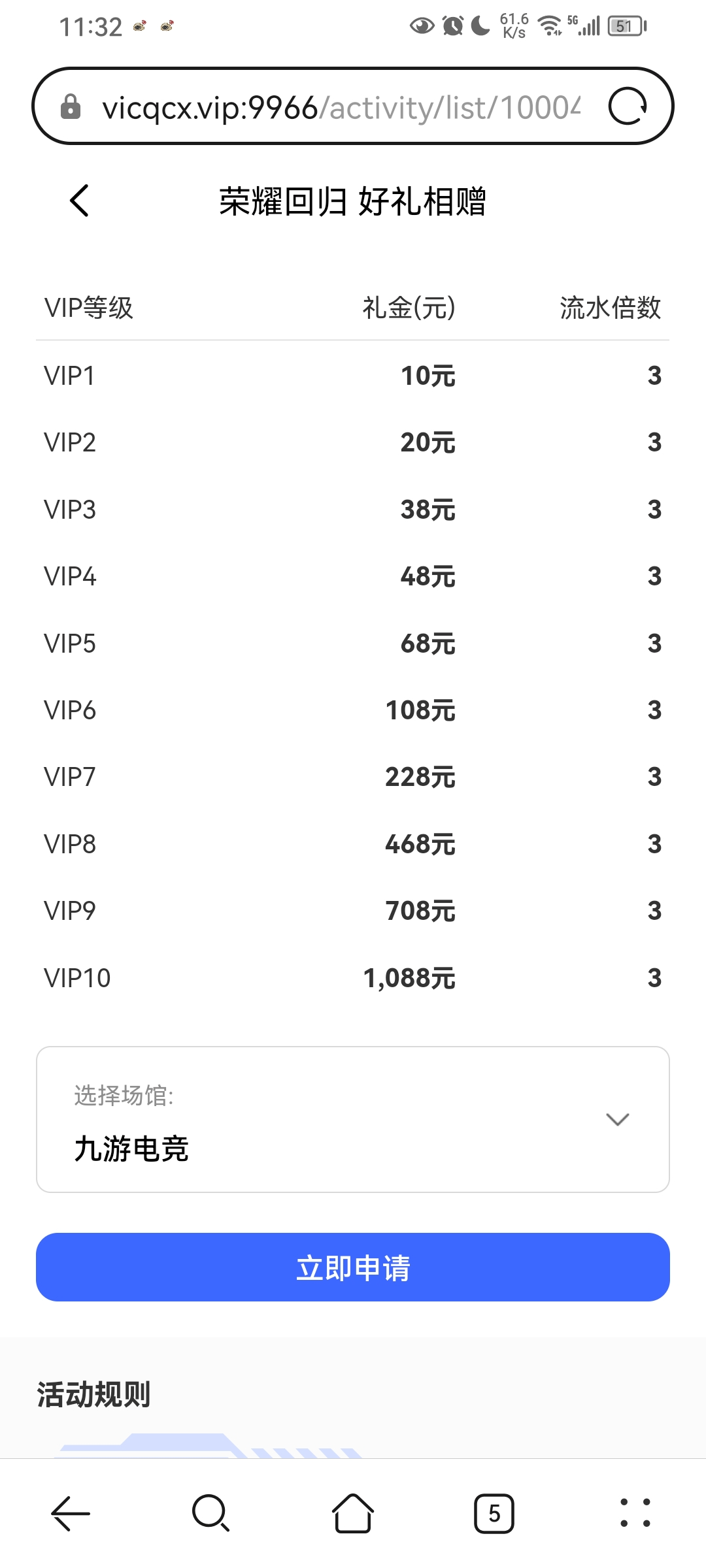The height and width of the screenshot is (1568, 706).
Task: Tap the vicqcx.vip address bar
Action: tap(340, 107)
